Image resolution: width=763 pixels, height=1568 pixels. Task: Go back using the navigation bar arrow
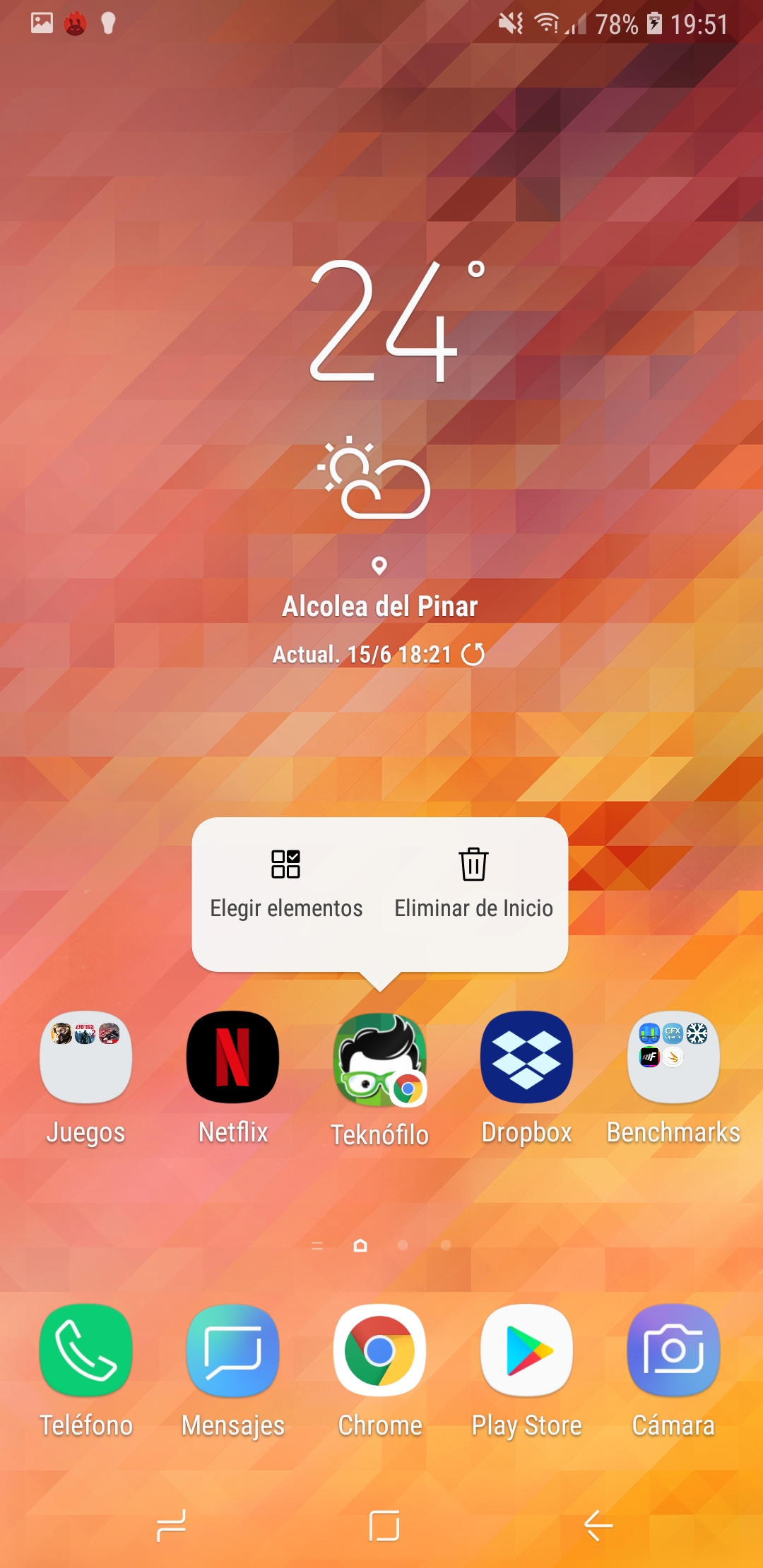[x=598, y=1526]
